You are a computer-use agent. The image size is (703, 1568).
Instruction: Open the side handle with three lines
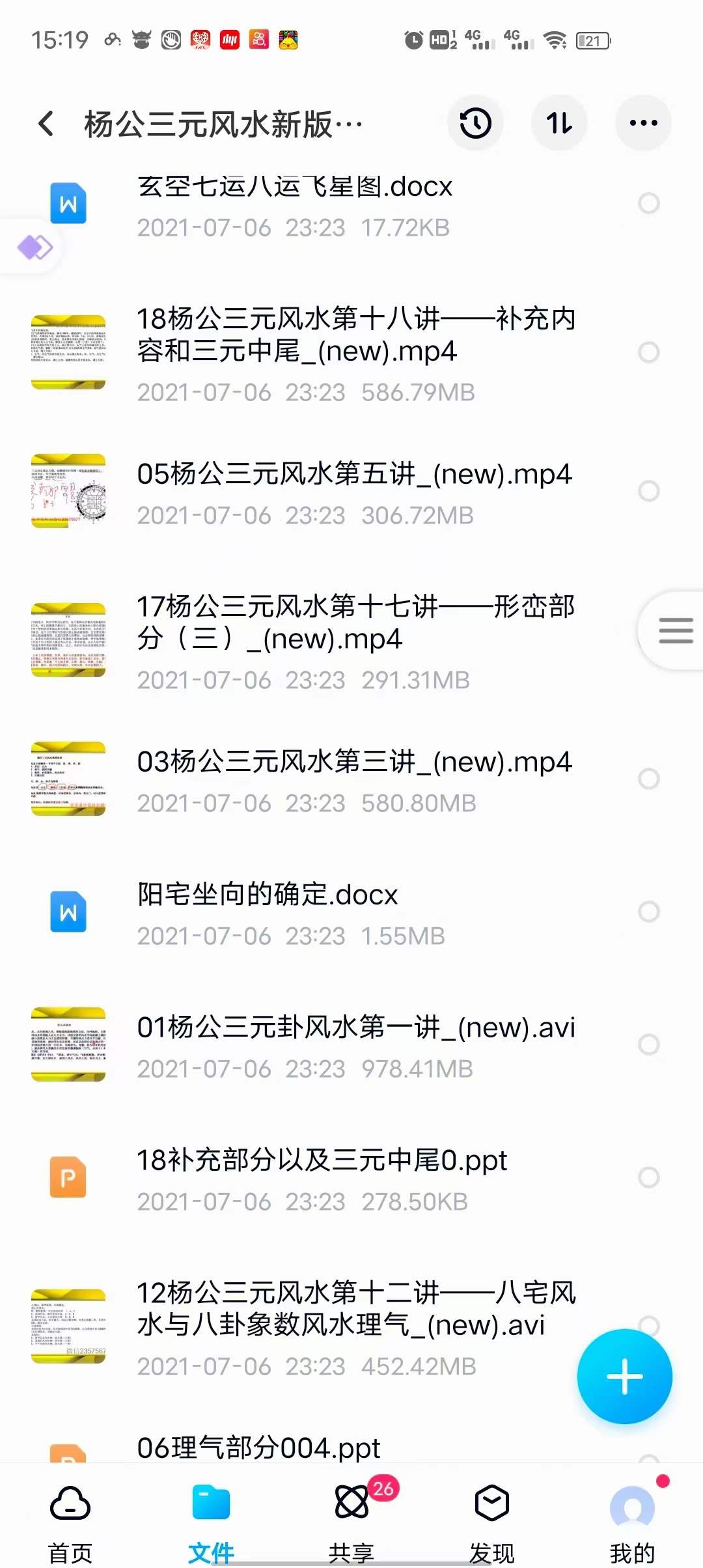[675, 630]
